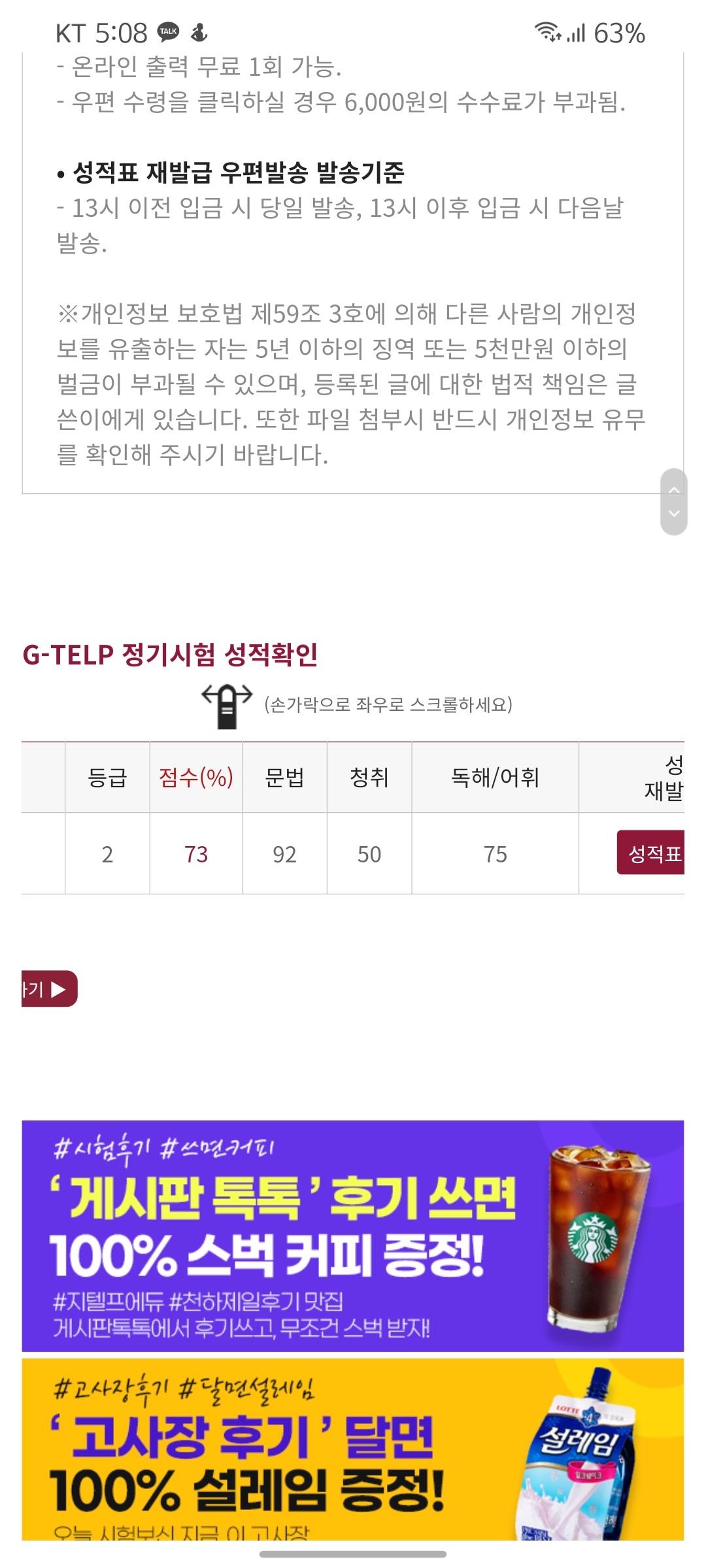
Task: Tap the scroll-to-top arrow
Action: [x=674, y=489]
